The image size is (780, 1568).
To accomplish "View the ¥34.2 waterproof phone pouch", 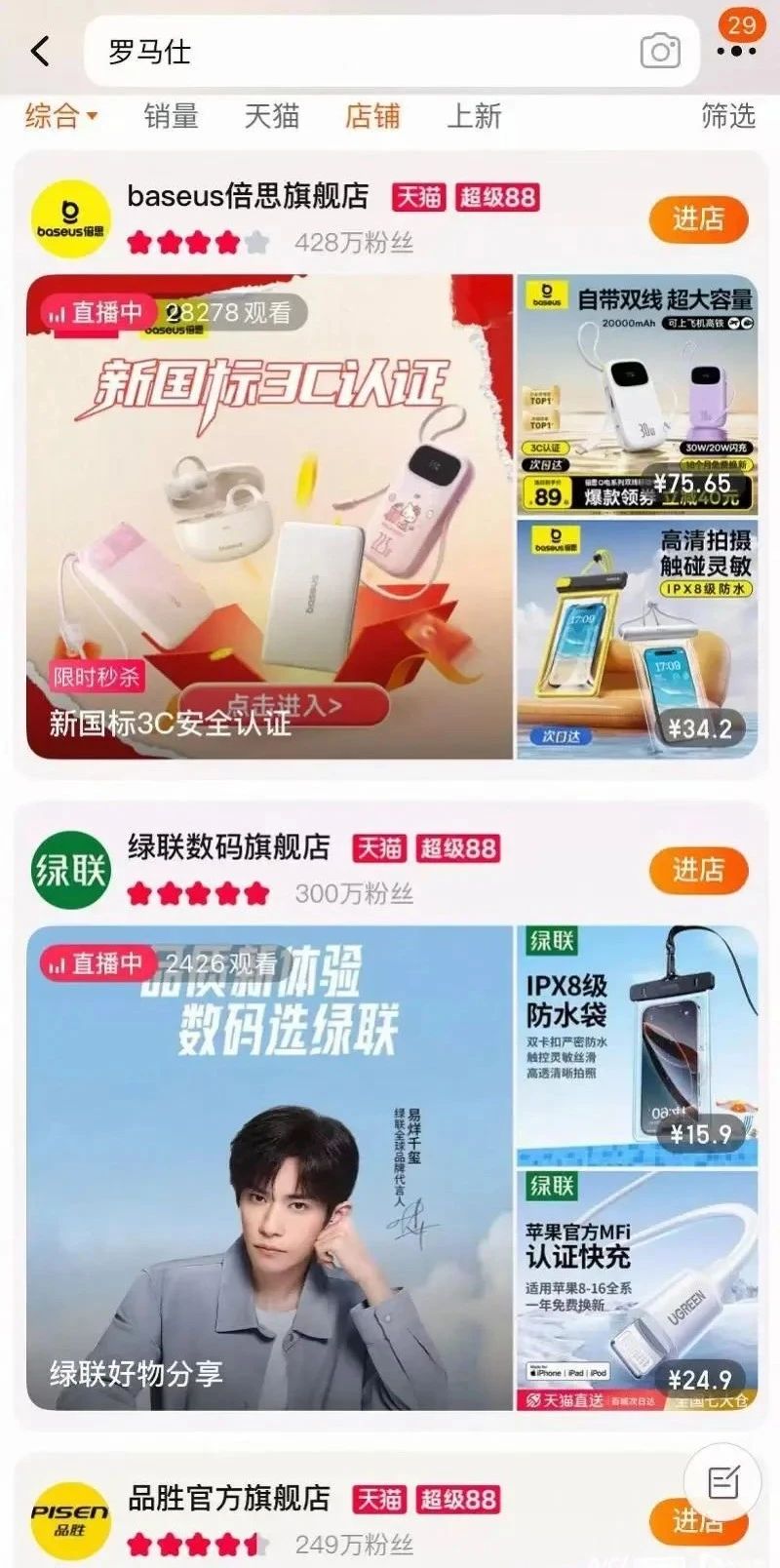I will point(637,639).
